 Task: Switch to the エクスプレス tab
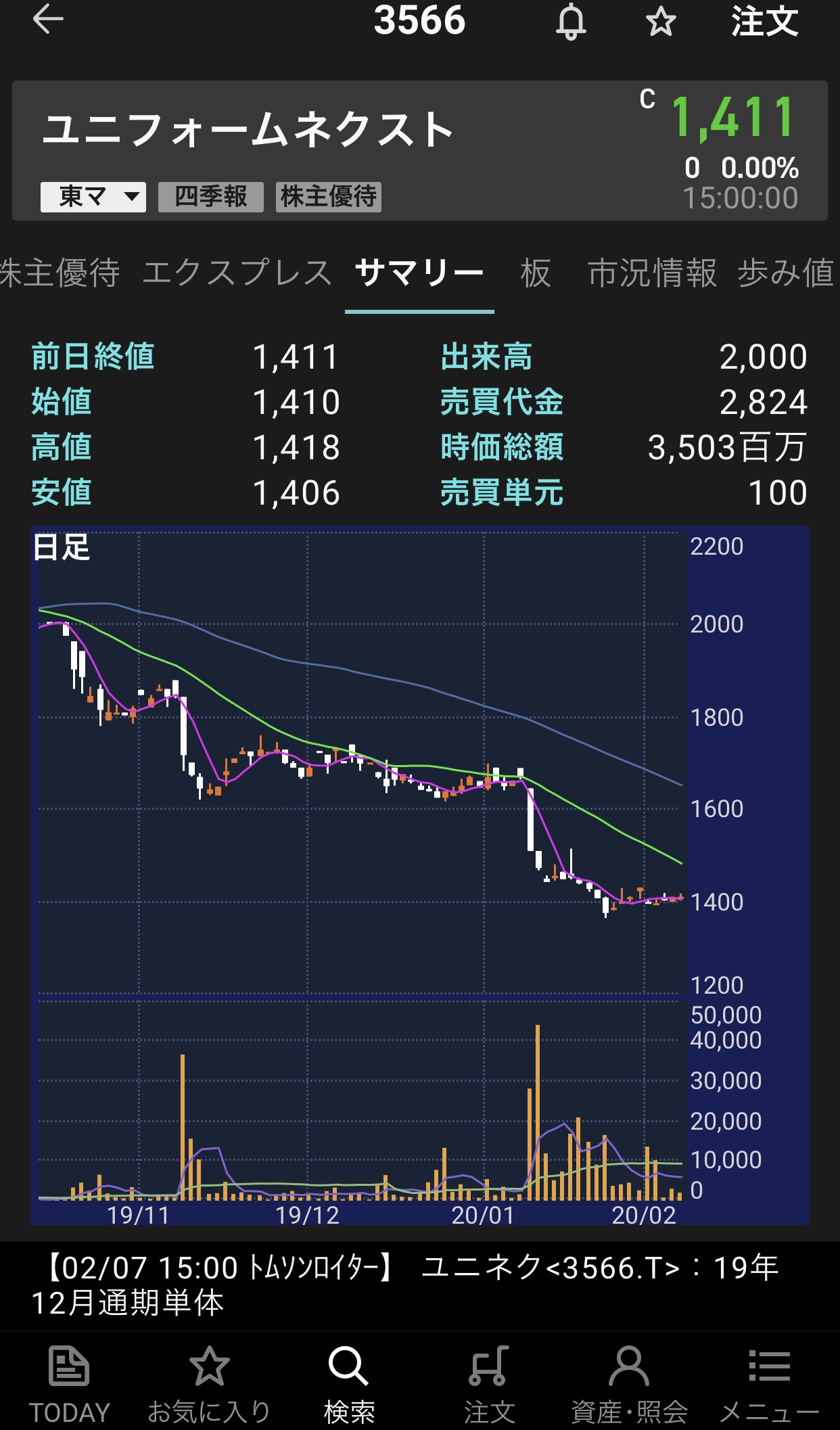click(237, 273)
